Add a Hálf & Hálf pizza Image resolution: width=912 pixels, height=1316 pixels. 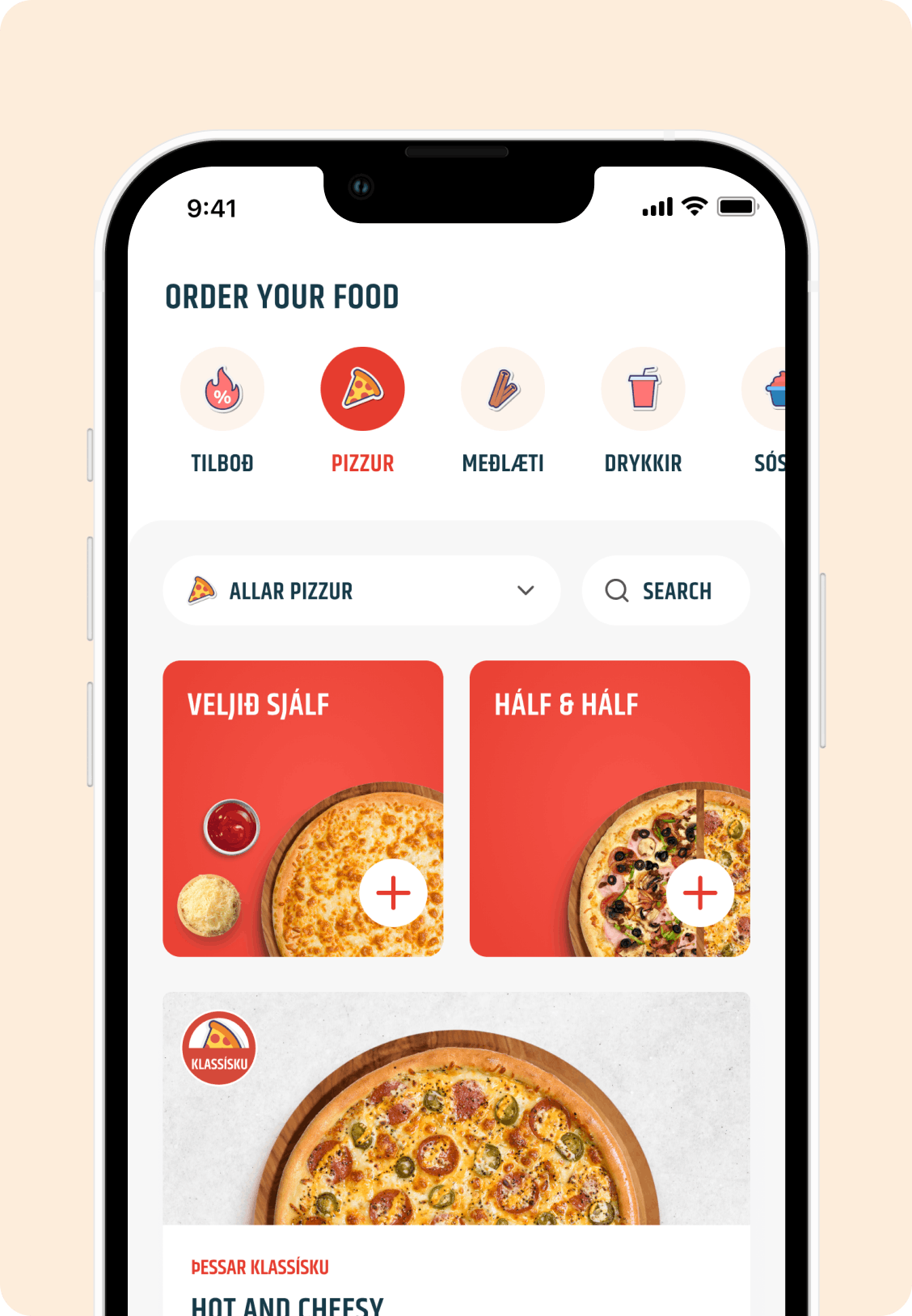pyautogui.click(x=700, y=893)
